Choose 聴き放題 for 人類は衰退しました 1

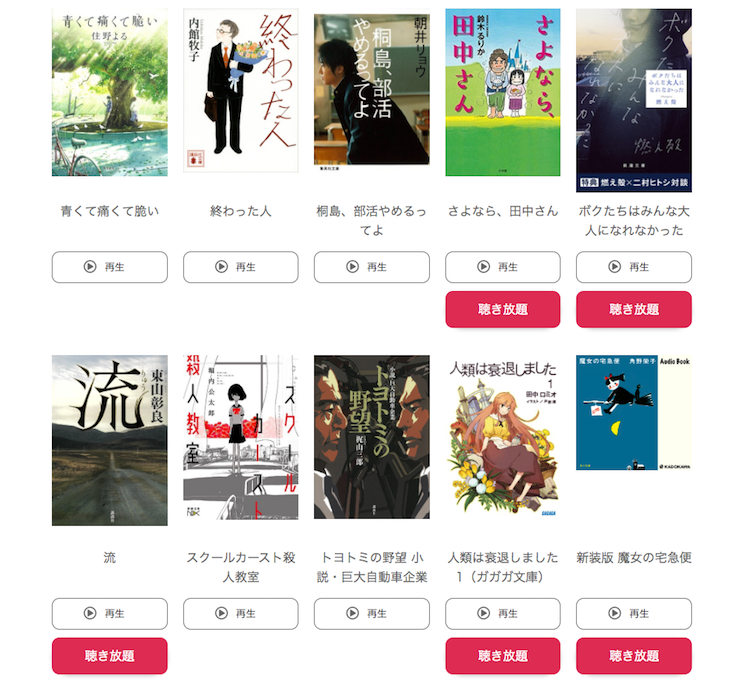click(502, 656)
